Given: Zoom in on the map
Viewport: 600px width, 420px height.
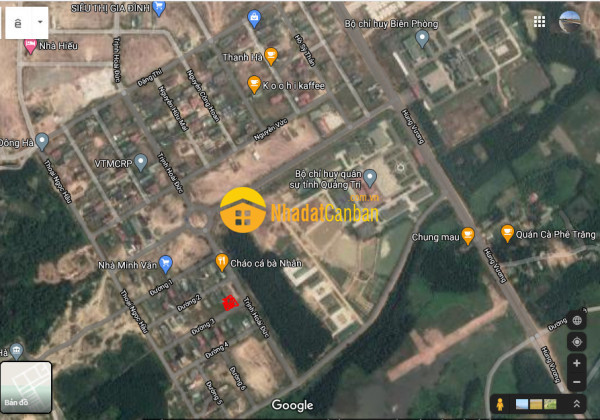Looking at the screenshot, I should (577, 366).
